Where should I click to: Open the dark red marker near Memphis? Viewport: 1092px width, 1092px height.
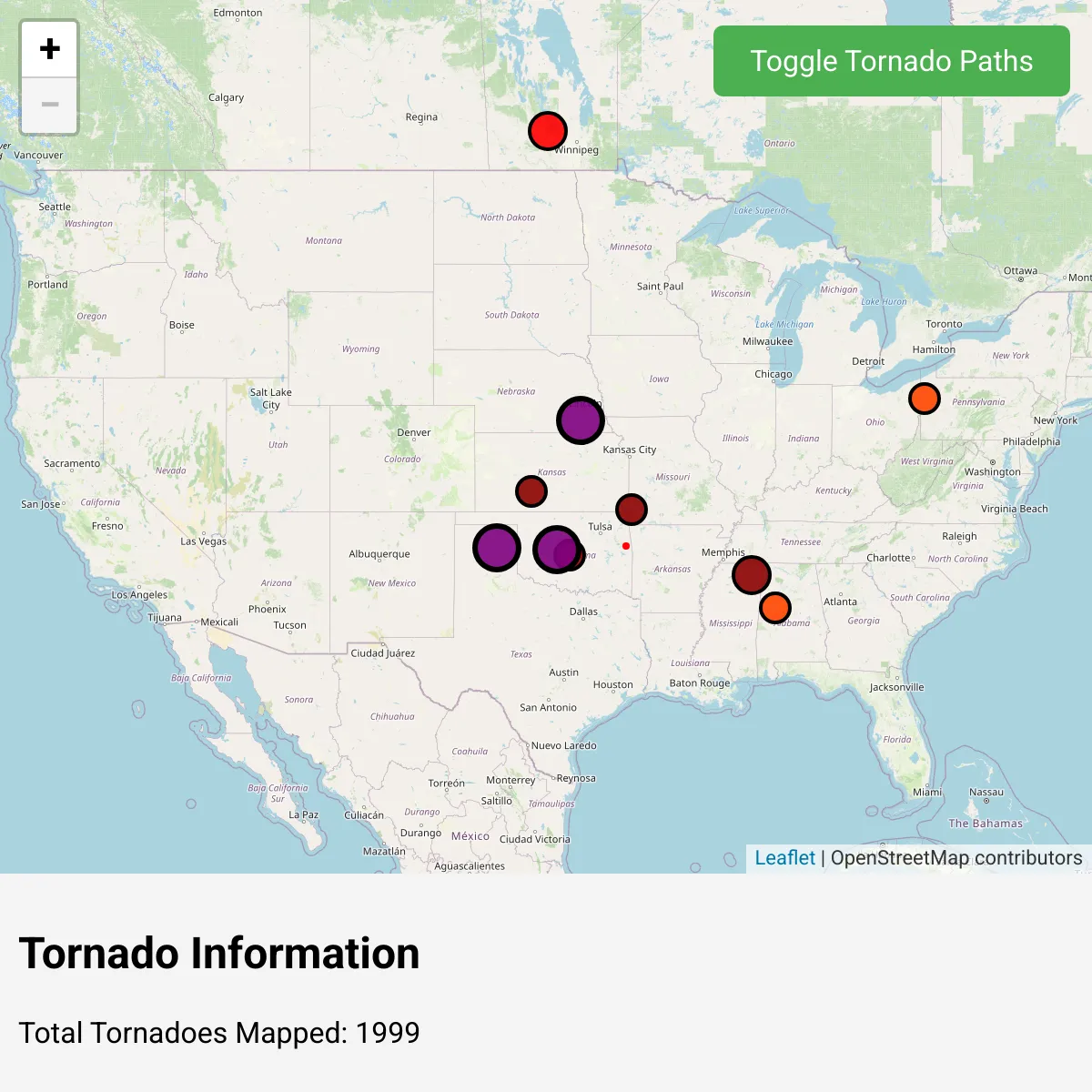click(x=752, y=575)
